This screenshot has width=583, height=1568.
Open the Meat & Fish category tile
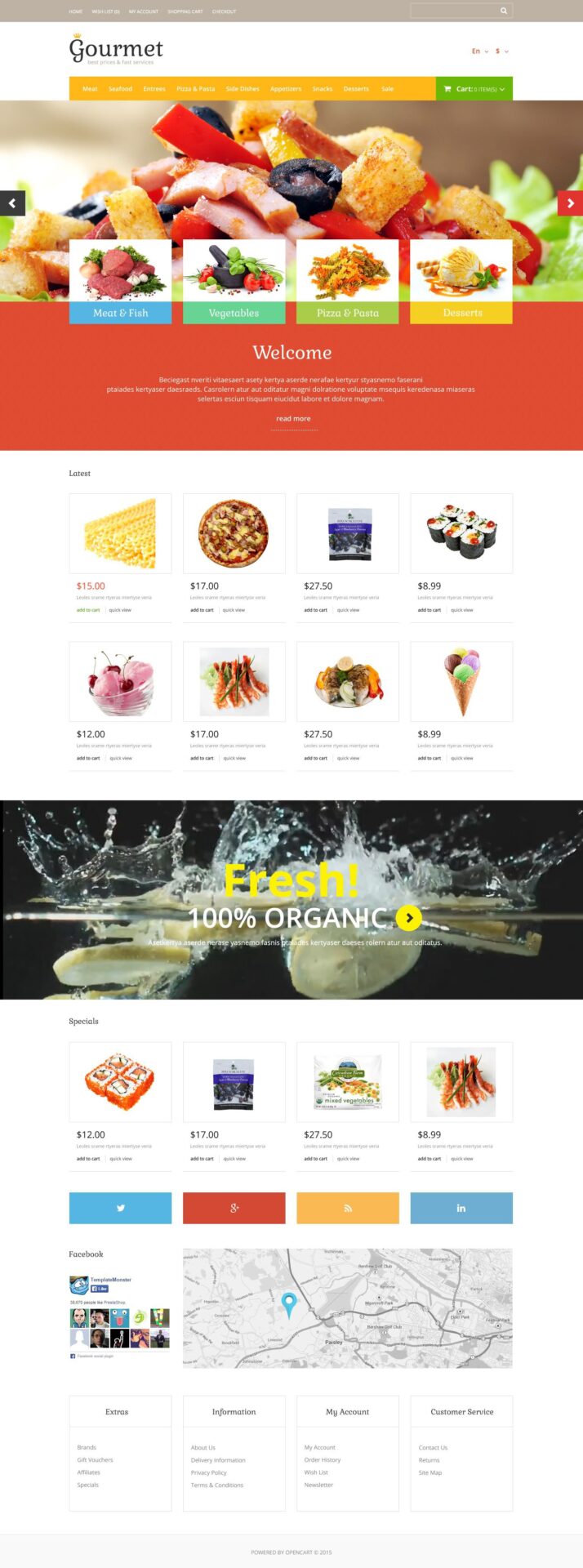120,282
